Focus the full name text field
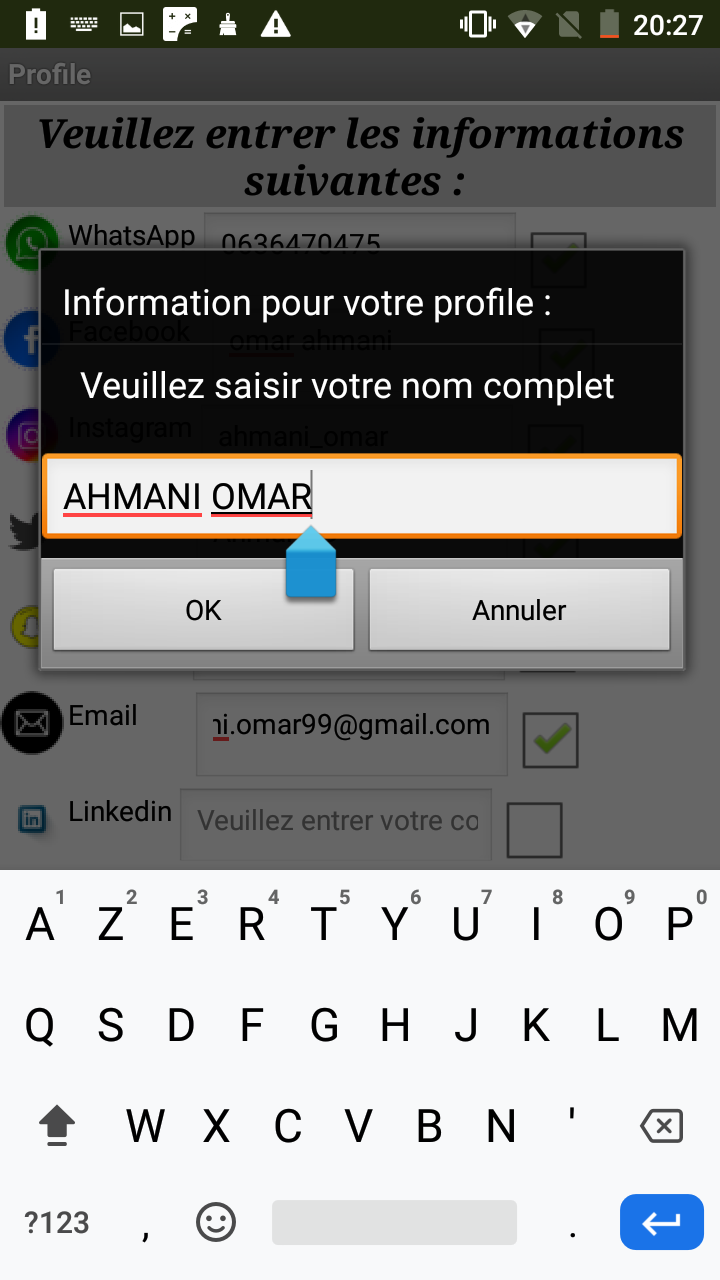 [361, 496]
